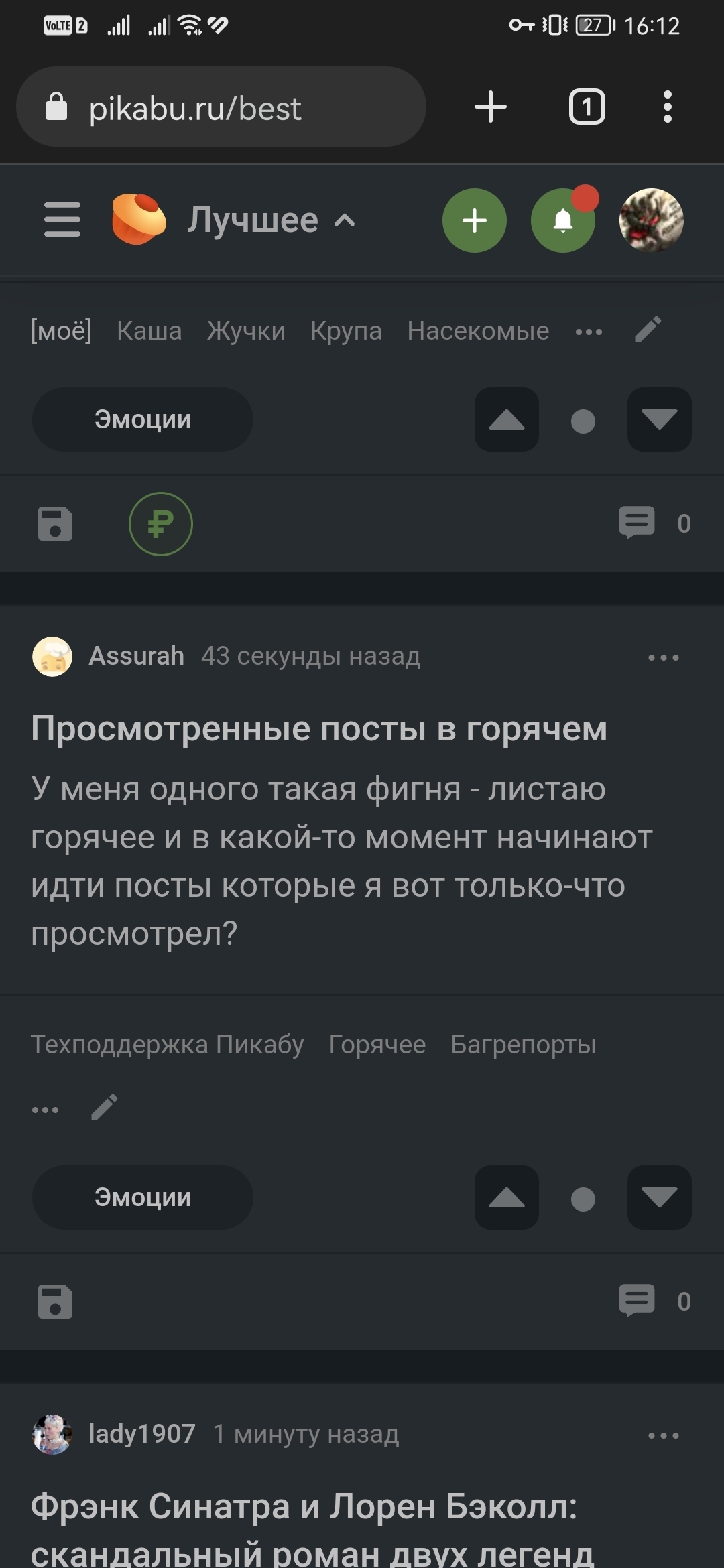Open more options for Assurah's post
Screen dimensions: 724x1568
tap(663, 658)
